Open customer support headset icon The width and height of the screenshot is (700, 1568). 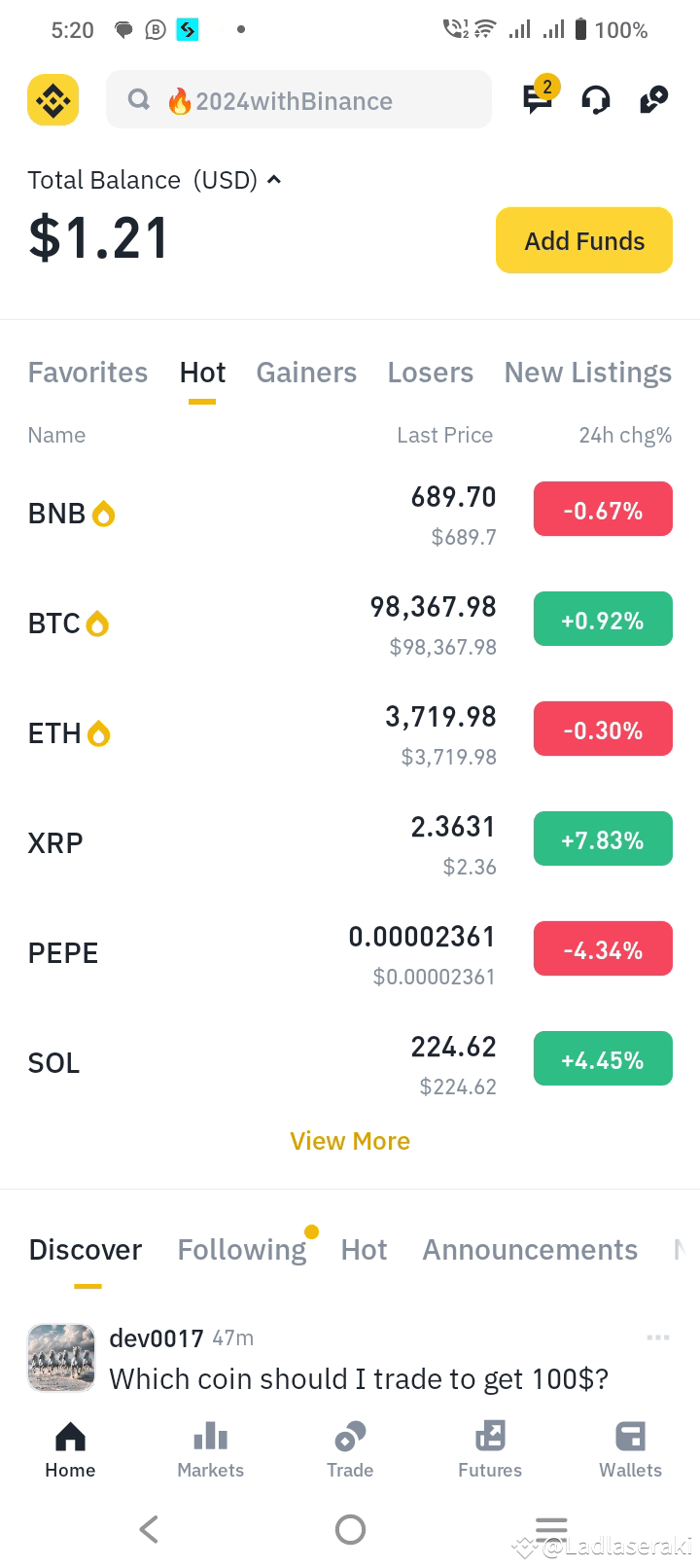click(x=595, y=99)
